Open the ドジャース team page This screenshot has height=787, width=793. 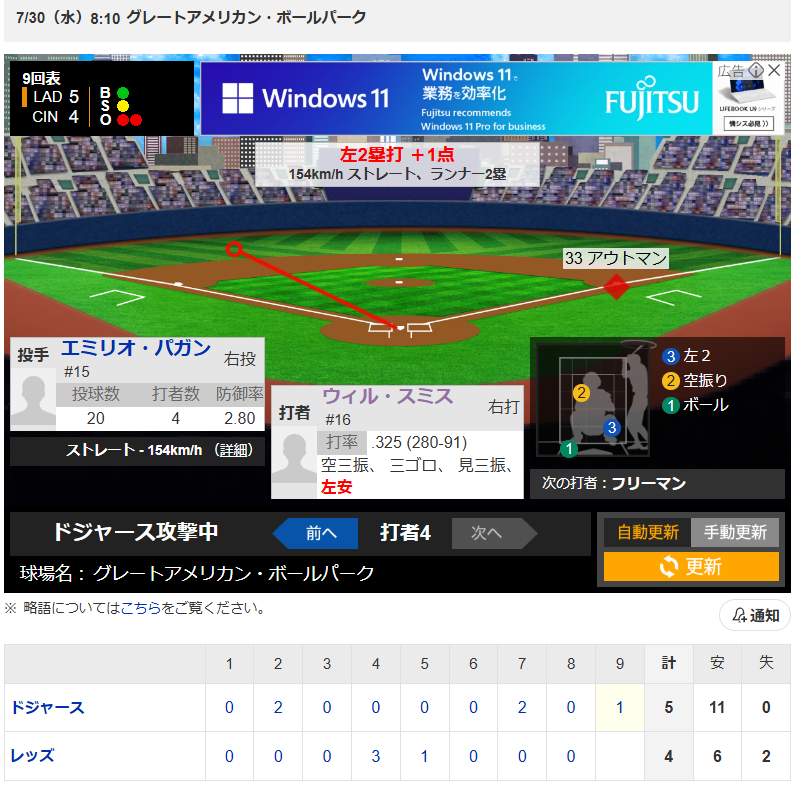coord(47,708)
